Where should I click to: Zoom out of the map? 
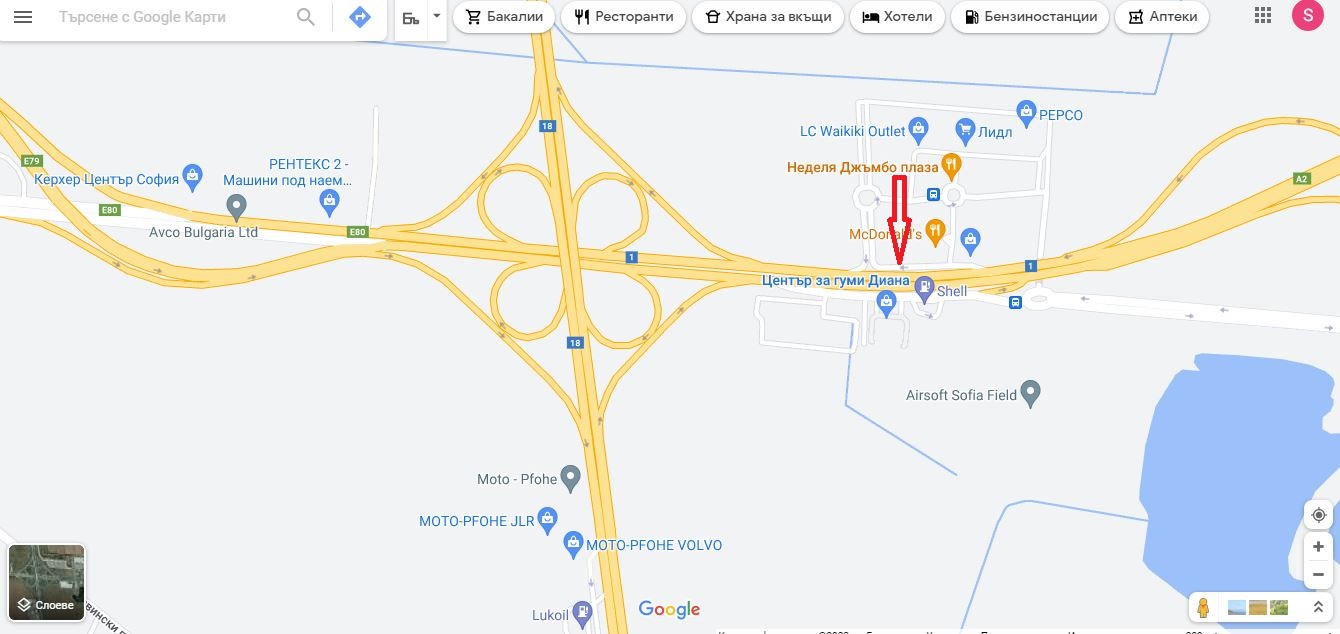[x=1319, y=575]
